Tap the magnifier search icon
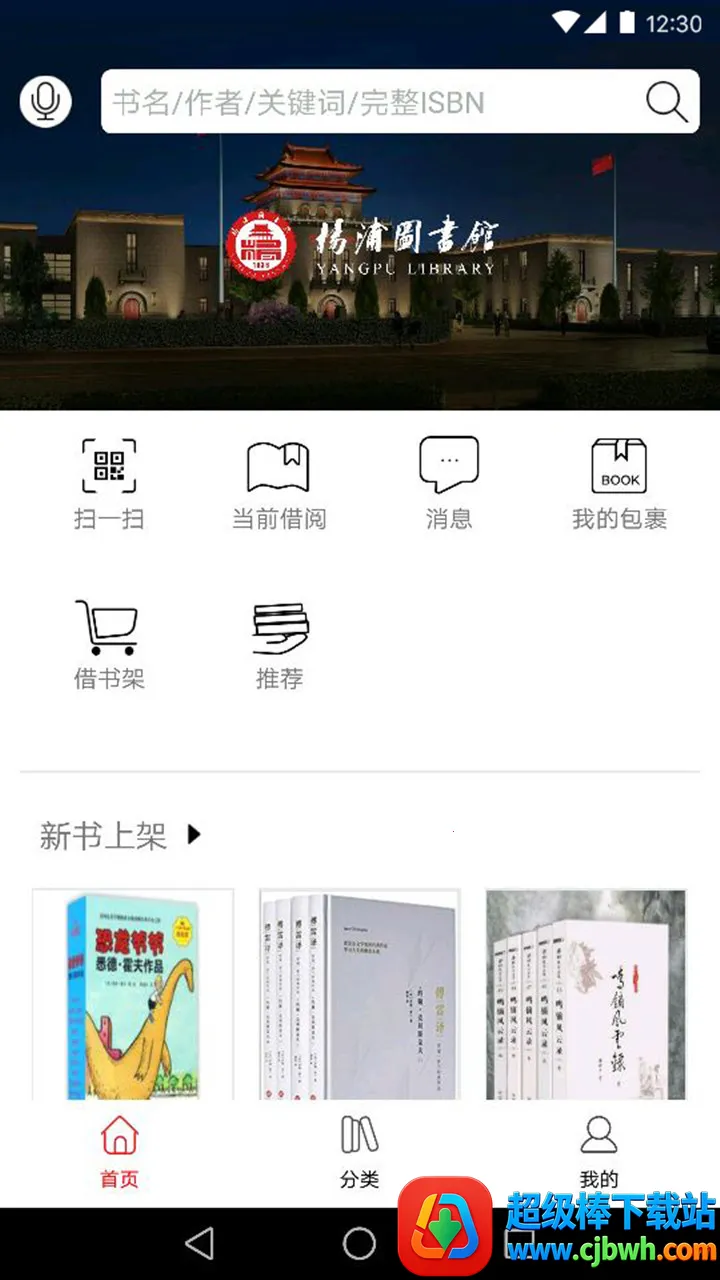720x1280 pixels. coord(666,101)
